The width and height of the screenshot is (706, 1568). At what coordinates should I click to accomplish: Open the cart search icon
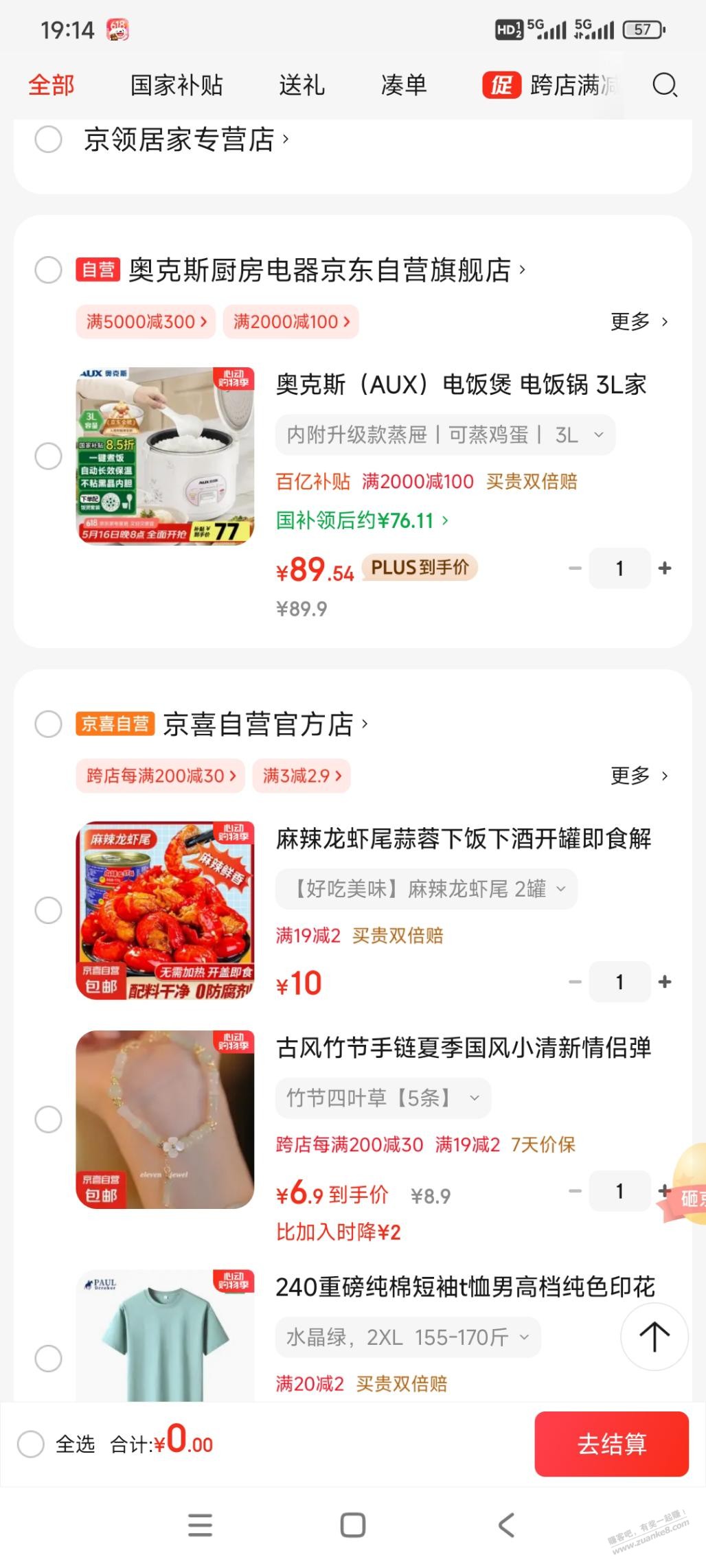click(x=664, y=86)
